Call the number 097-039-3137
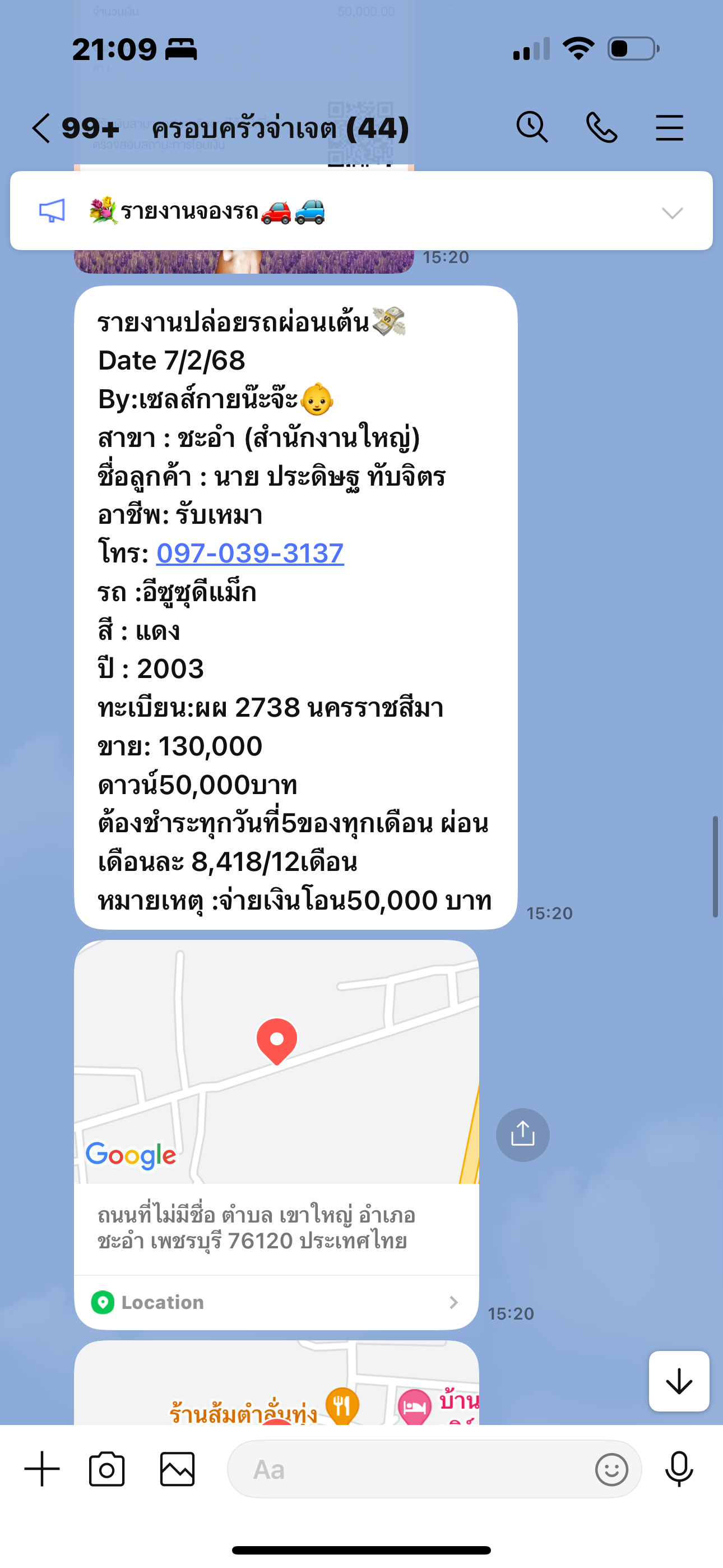Viewport: 723px width, 1568px height. click(250, 554)
